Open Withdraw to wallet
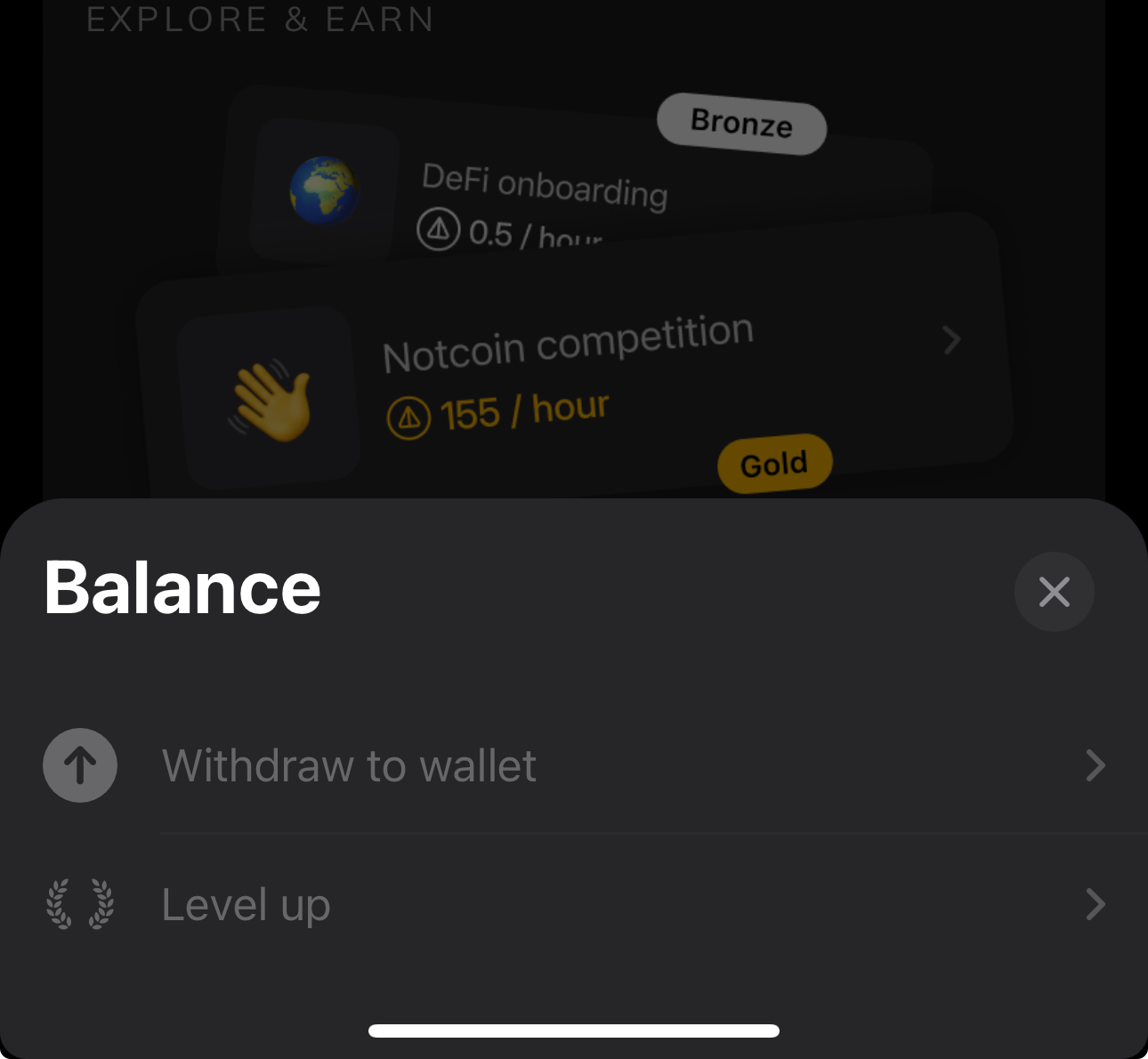1148x1059 pixels. click(x=574, y=765)
